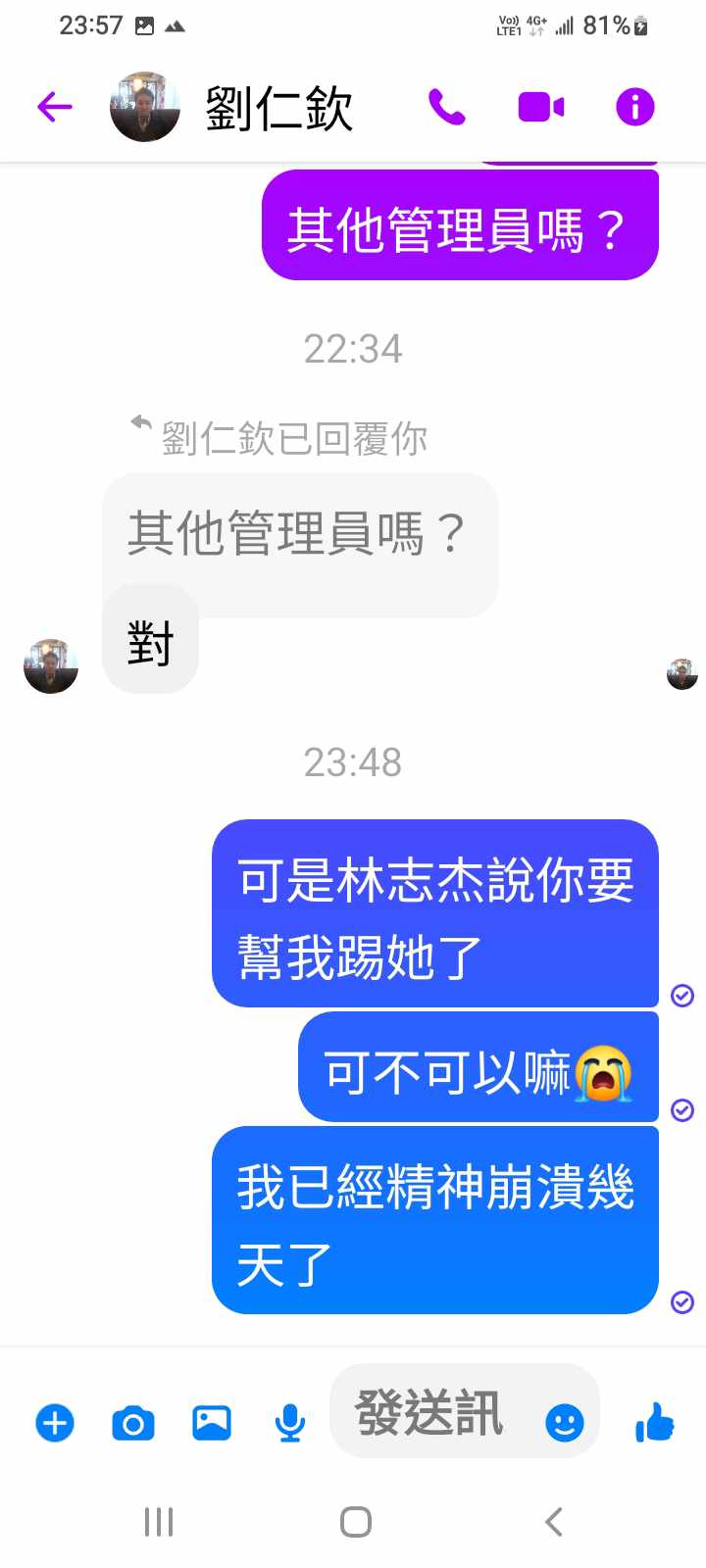The width and height of the screenshot is (706, 1568).
Task: Send a thumbs-up like
Action: (x=655, y=1421)
